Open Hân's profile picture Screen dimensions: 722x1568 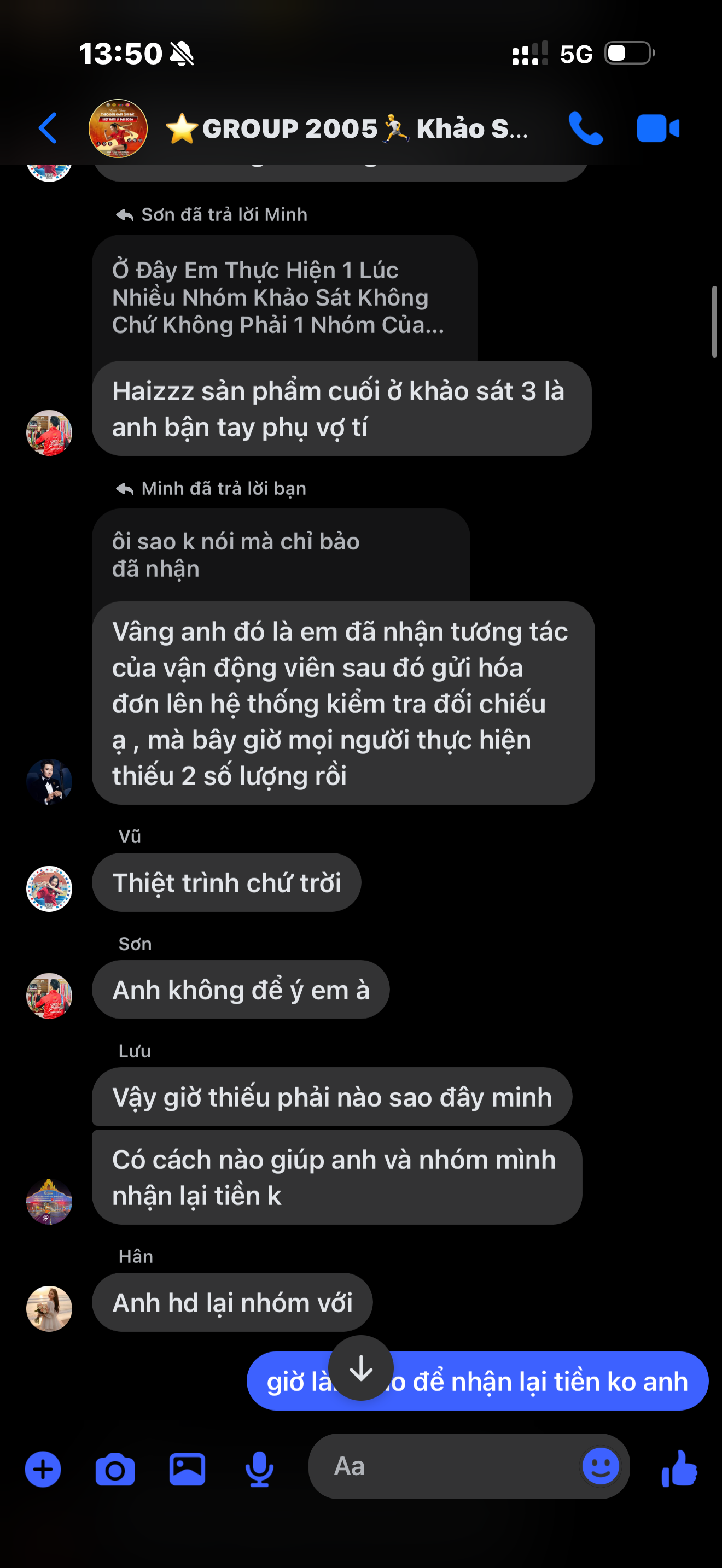[x=49, y=1309]
